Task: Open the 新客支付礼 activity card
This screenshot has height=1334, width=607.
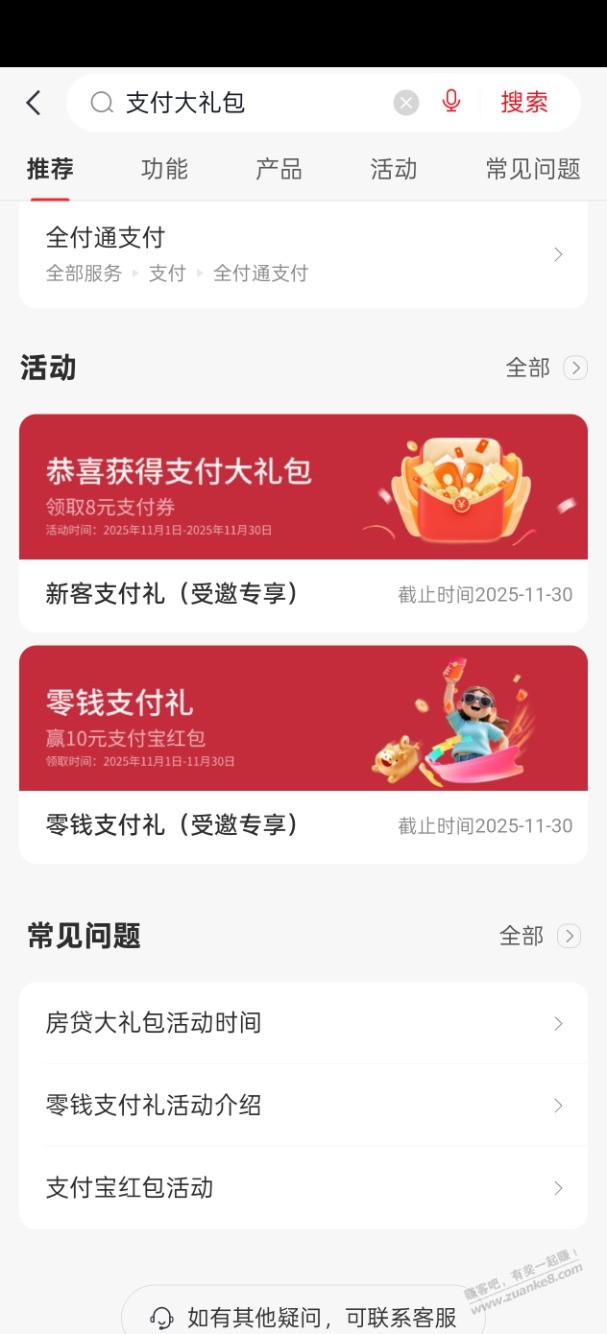Action: 303,522
